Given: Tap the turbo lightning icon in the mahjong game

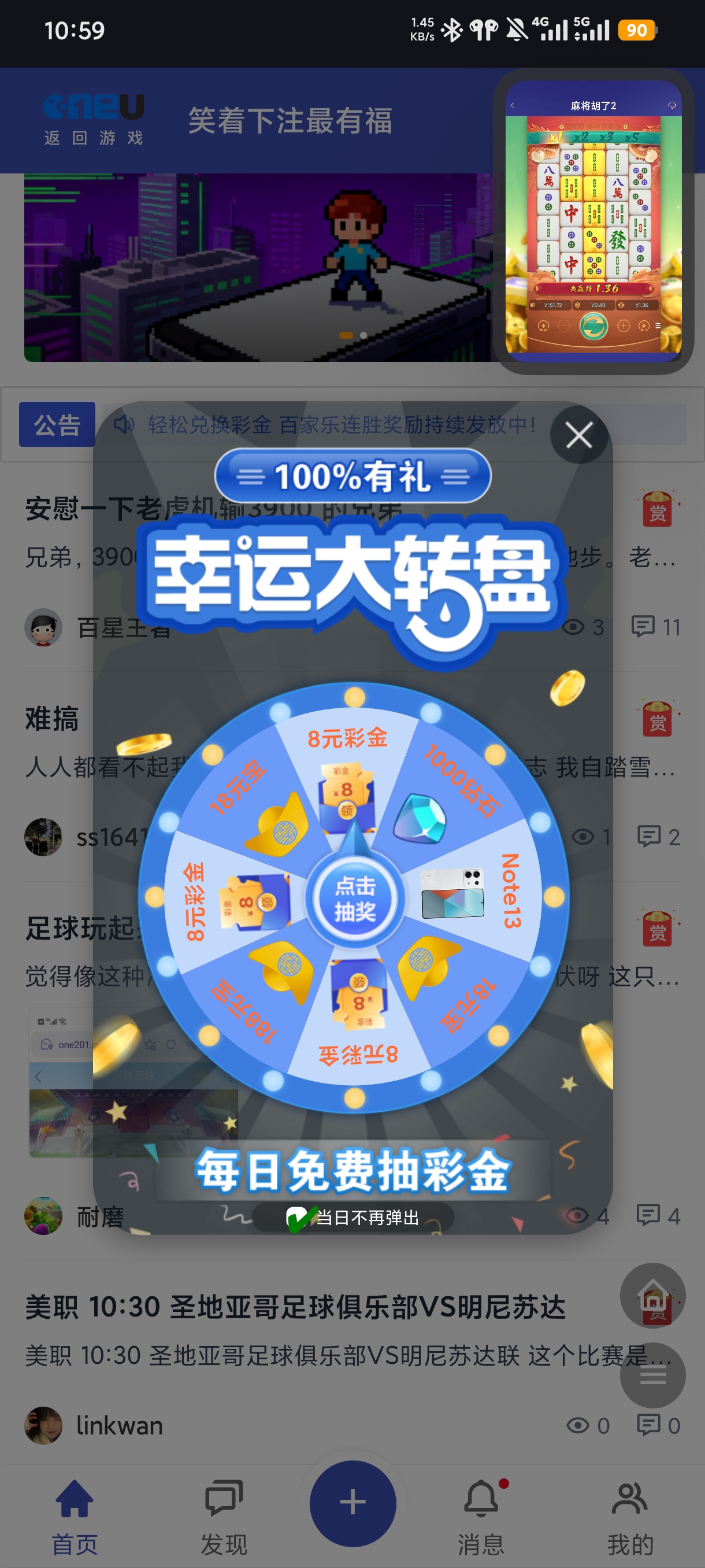Looking at the screenshot, I should (544, 326).
